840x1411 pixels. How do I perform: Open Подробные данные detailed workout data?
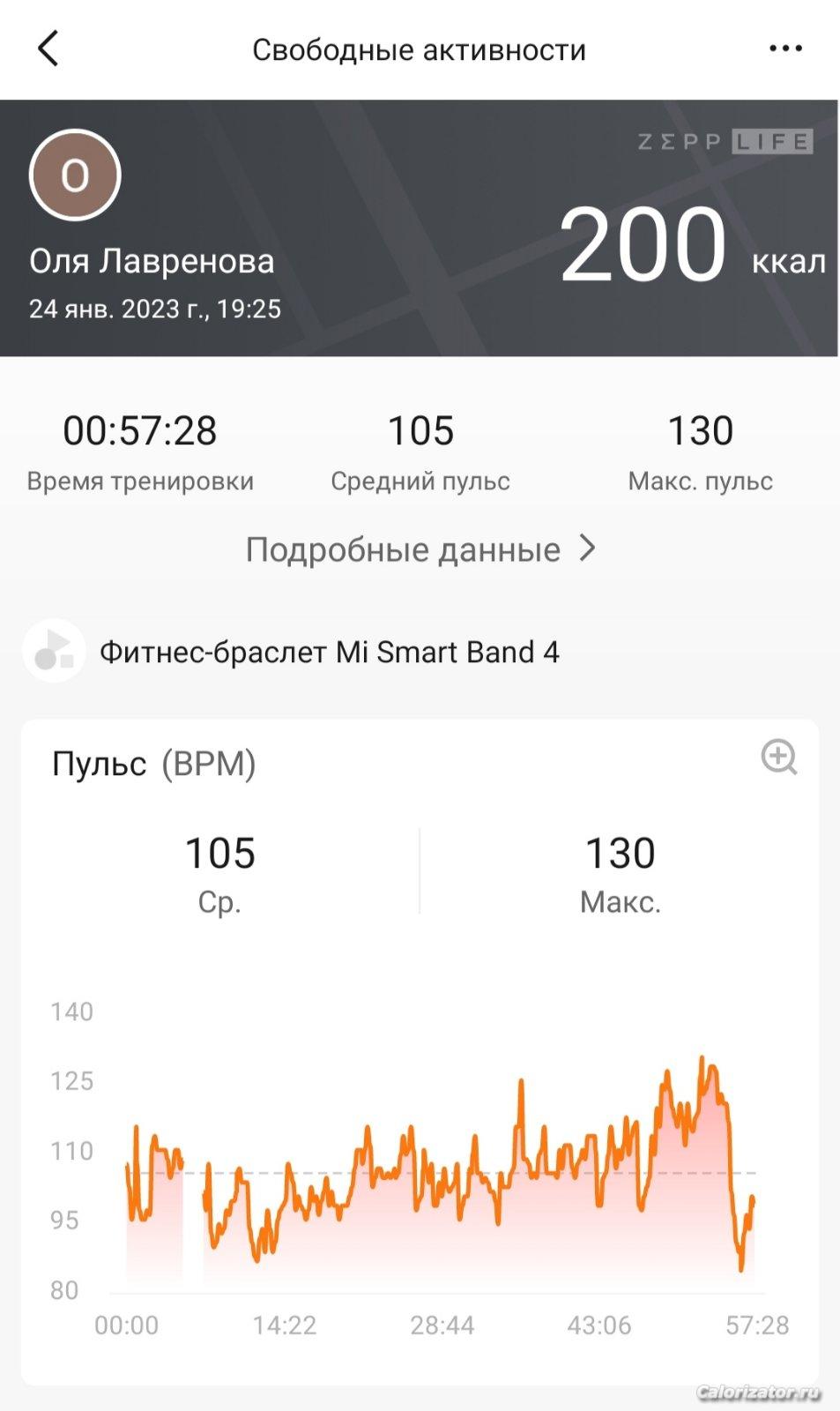(420, 549)
